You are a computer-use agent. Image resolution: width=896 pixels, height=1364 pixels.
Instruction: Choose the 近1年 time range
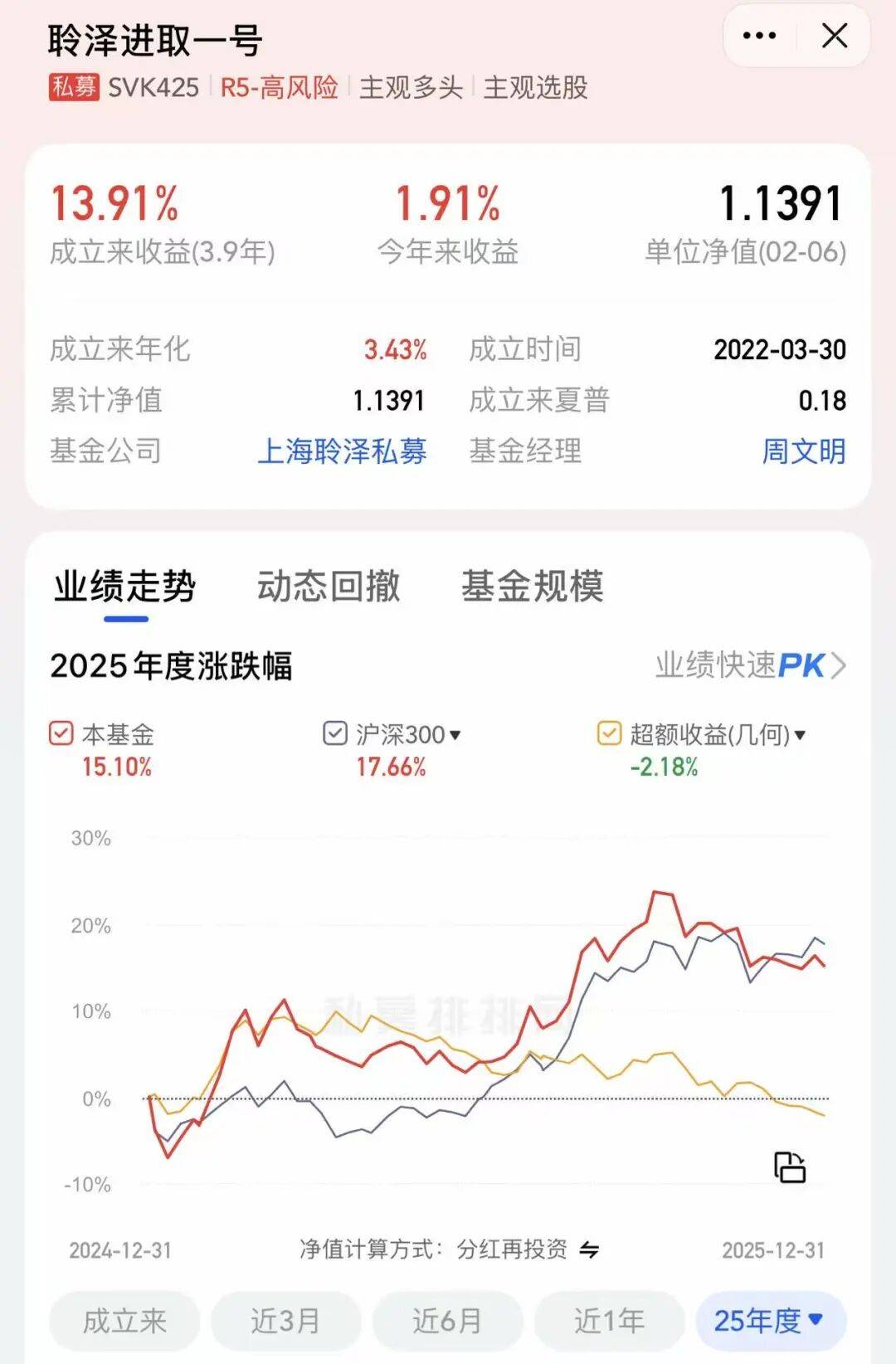(609, 1320)
